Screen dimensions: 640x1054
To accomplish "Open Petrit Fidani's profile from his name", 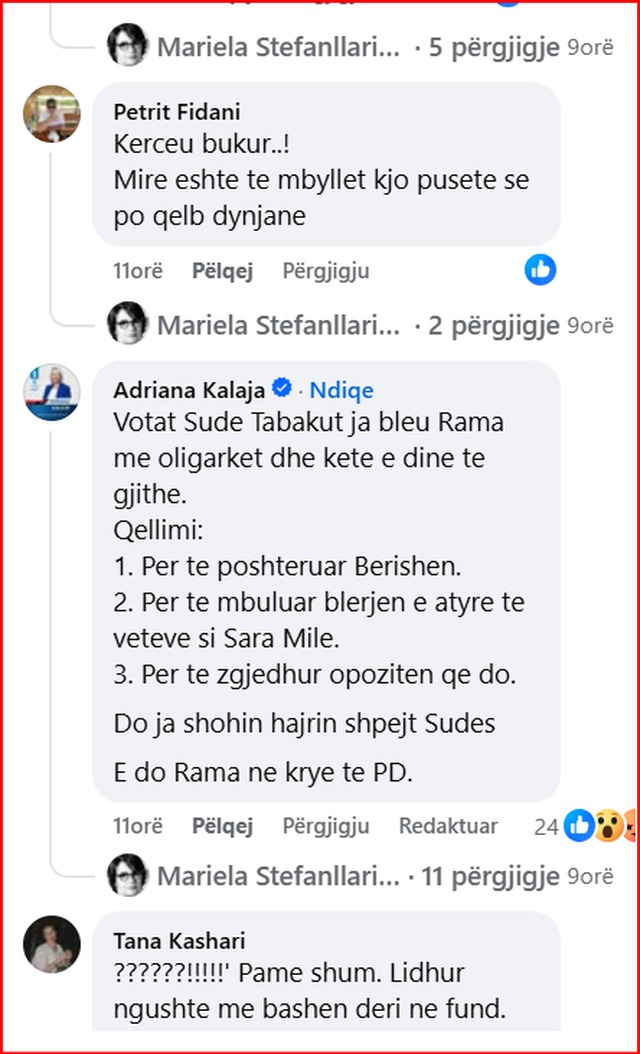I will (x=177, y=111).
